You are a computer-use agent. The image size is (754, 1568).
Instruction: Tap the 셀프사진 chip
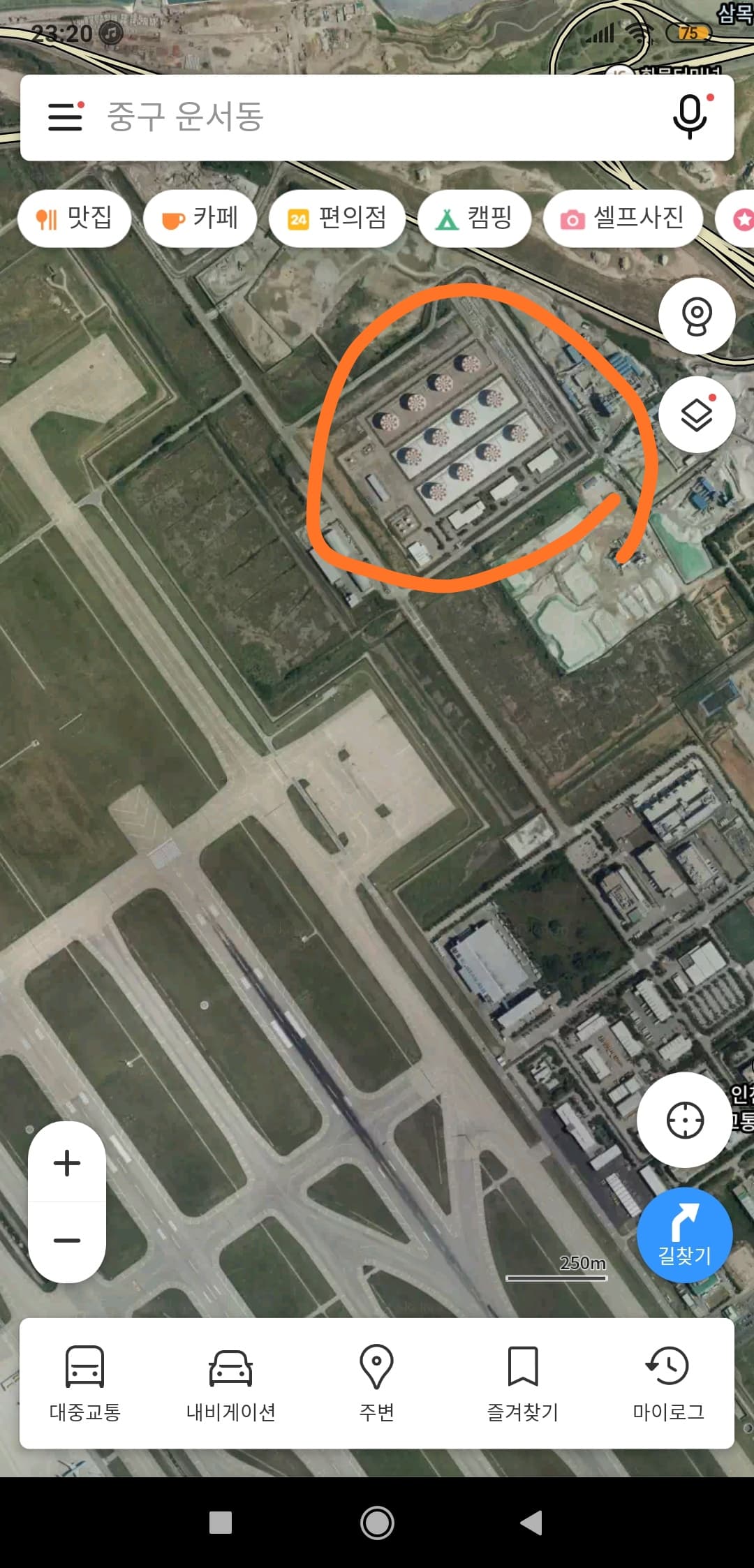[623, 218]
